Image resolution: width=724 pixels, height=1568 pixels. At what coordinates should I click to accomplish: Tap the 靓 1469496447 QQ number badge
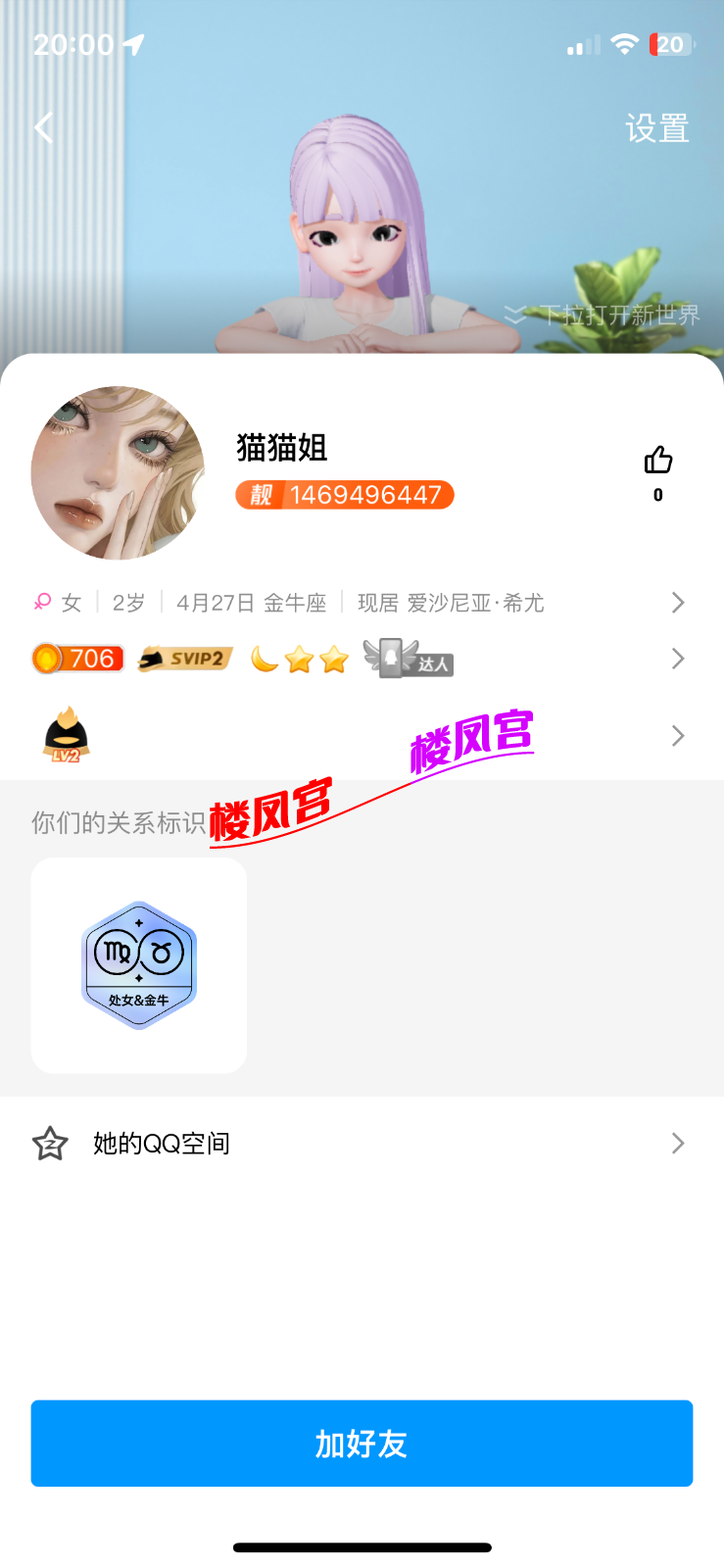click(345, 495)
